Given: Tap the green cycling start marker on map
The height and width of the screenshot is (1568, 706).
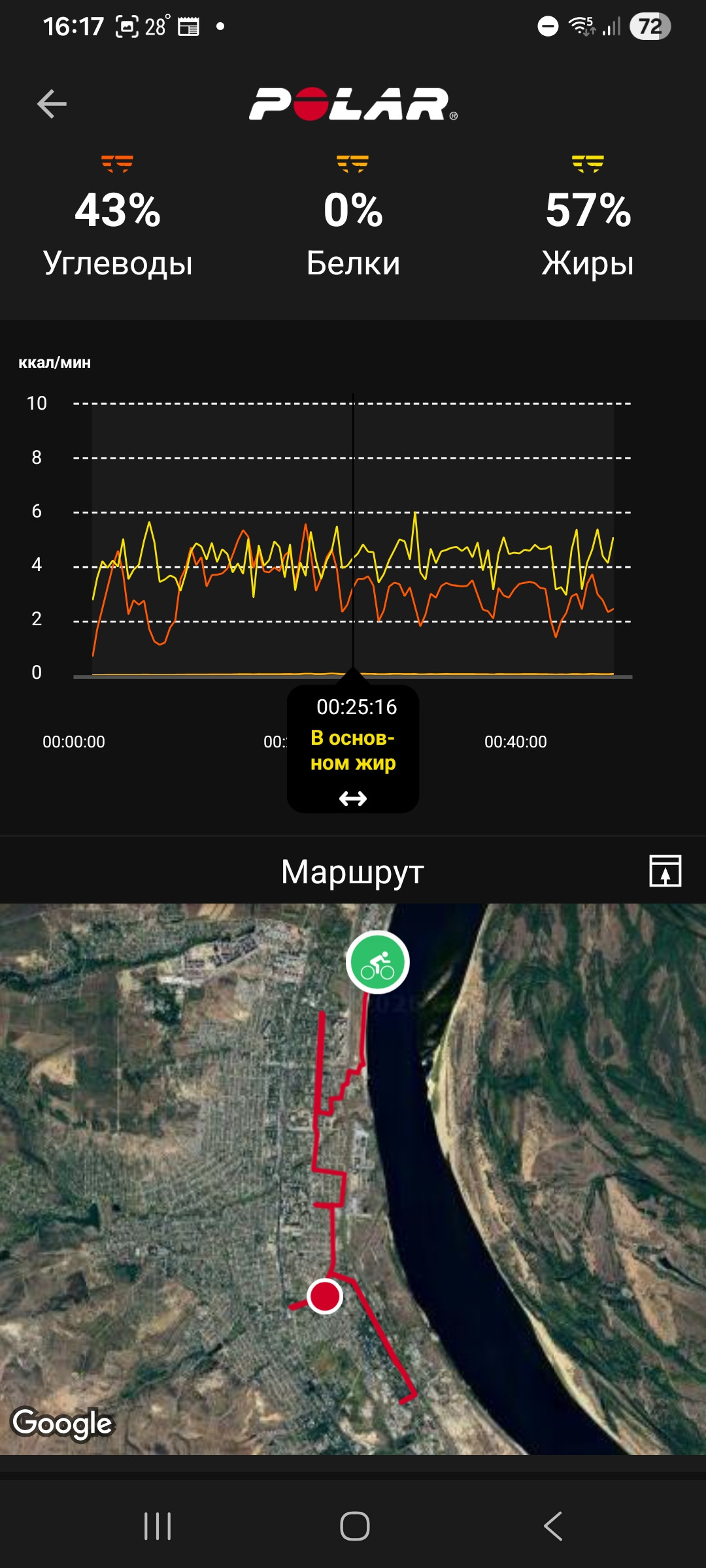Looking at the screenshot, I should (x=378, y=962).
